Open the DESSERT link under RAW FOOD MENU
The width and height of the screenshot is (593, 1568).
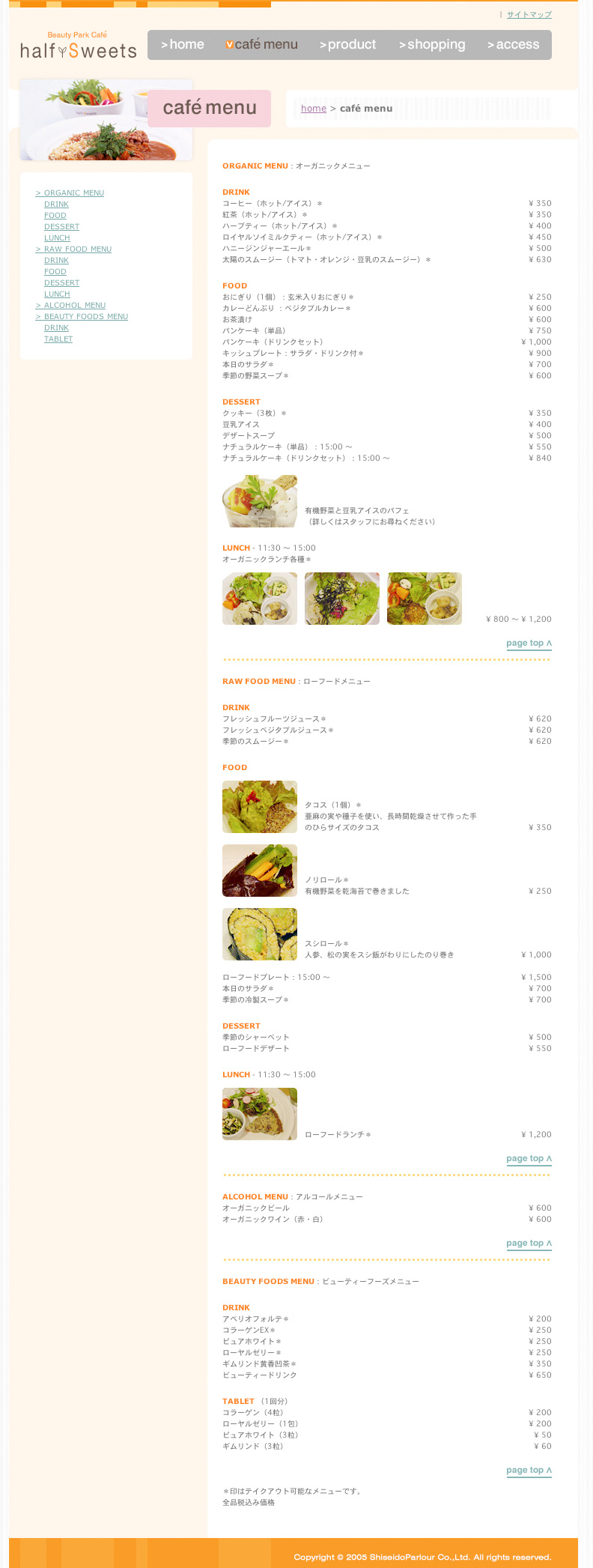[x=61, y=283]
